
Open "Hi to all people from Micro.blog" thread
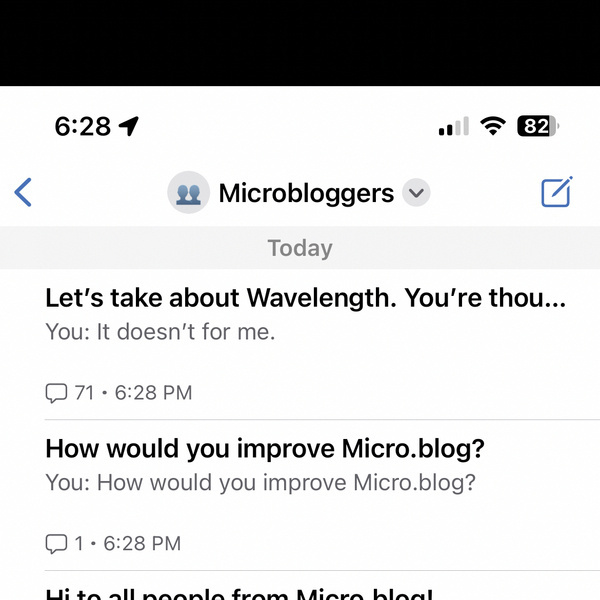point(240,592)
